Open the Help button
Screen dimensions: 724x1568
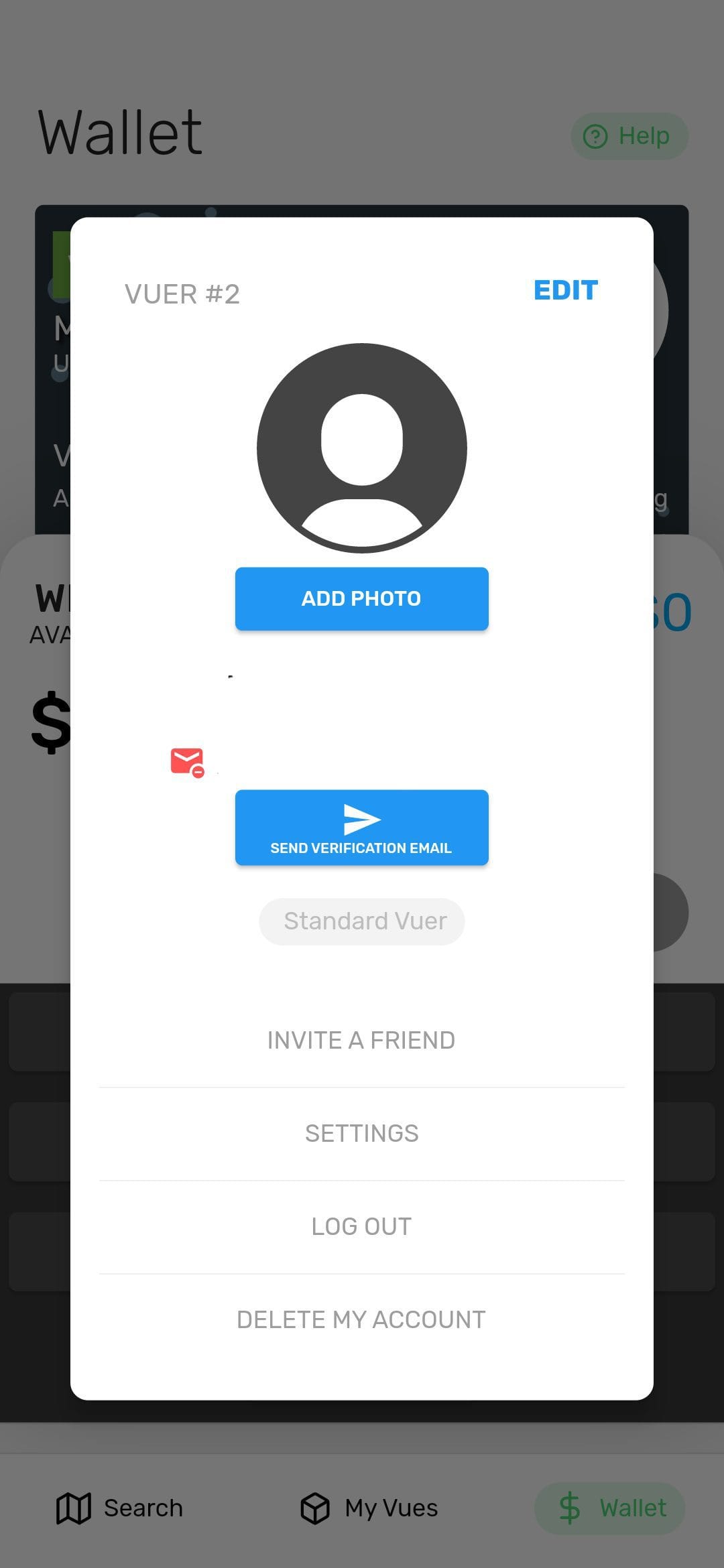coord(628,135)
